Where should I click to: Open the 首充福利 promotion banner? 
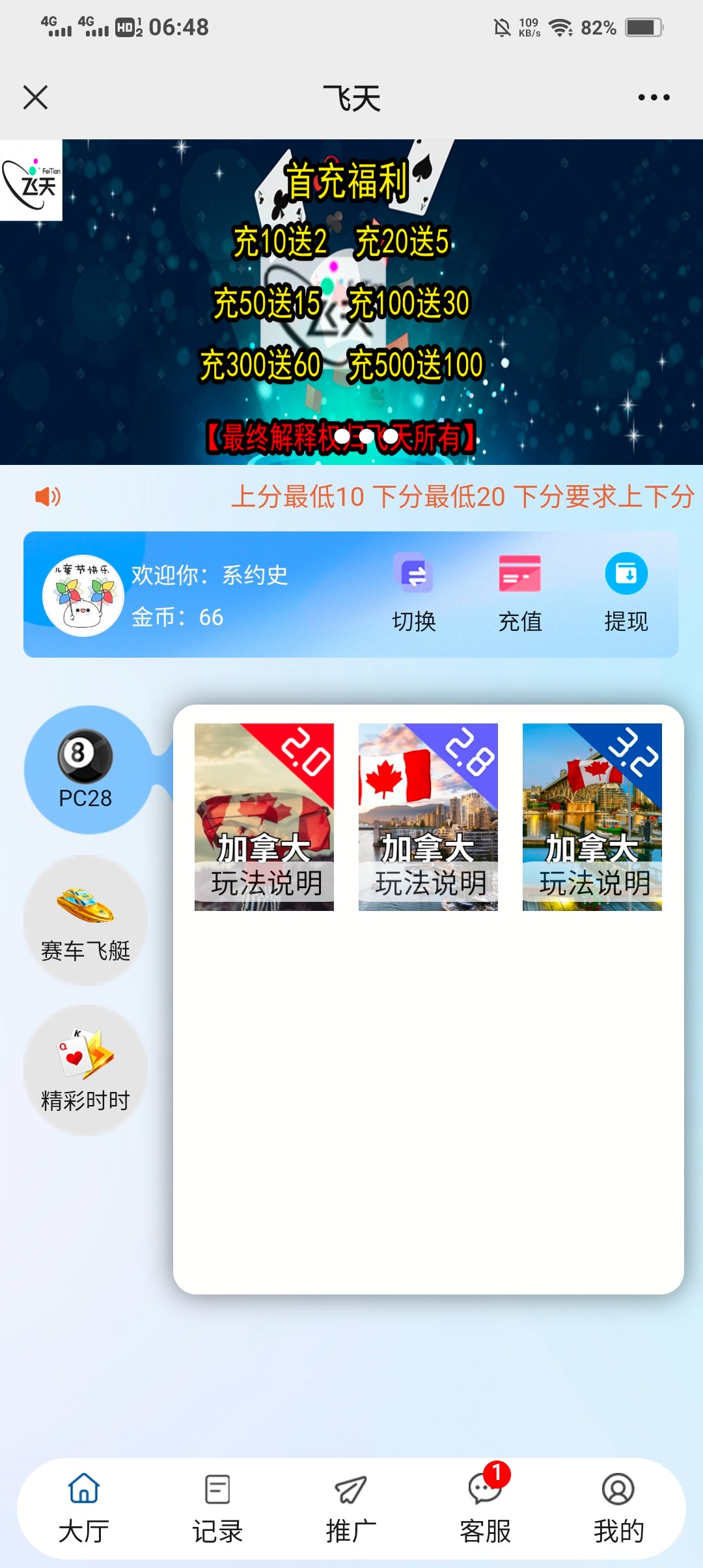[351, 301]
